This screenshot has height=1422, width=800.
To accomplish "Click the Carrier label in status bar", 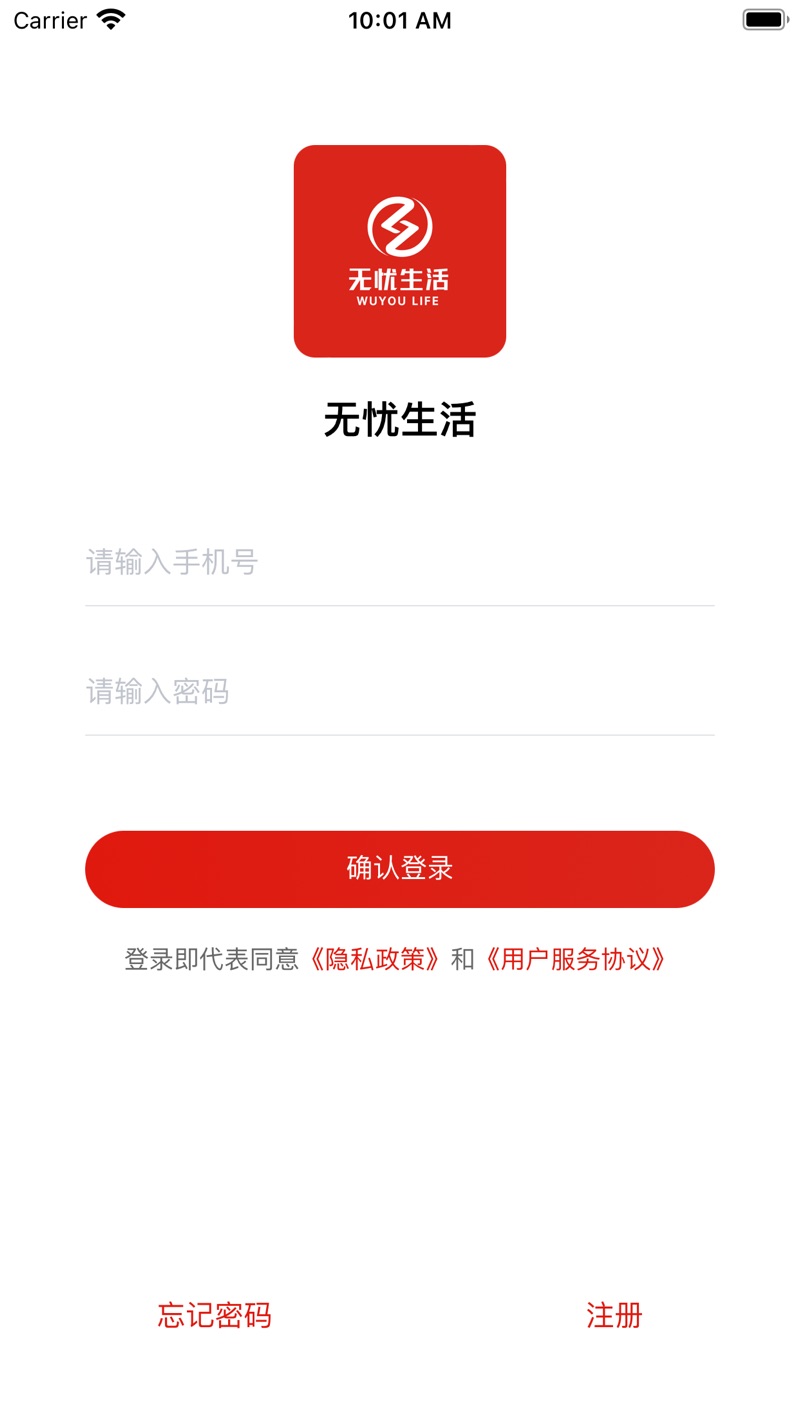I will [48, 20].
